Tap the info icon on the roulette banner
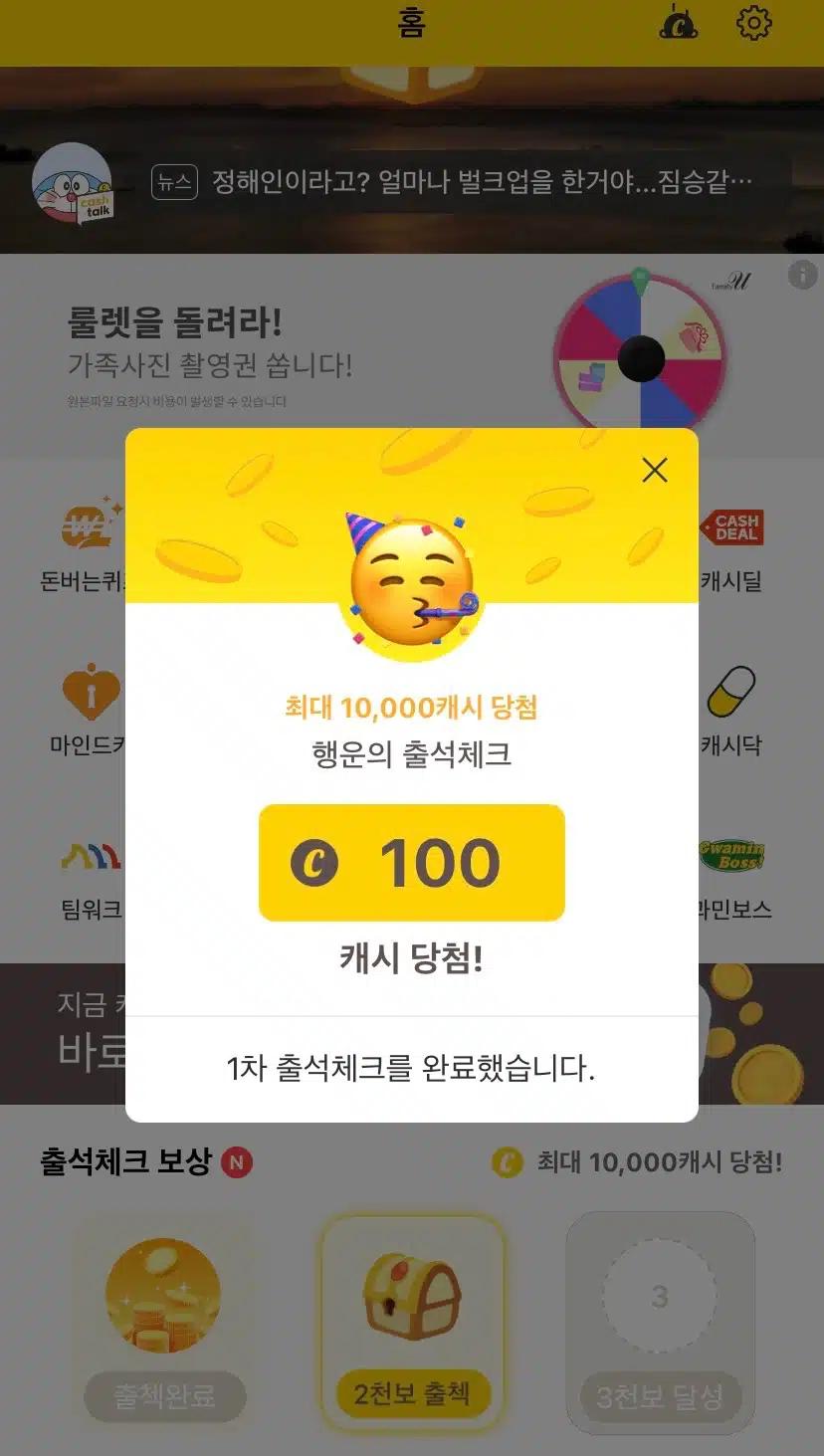This screenshot has height=1456, width=824. tap(802, 275)
